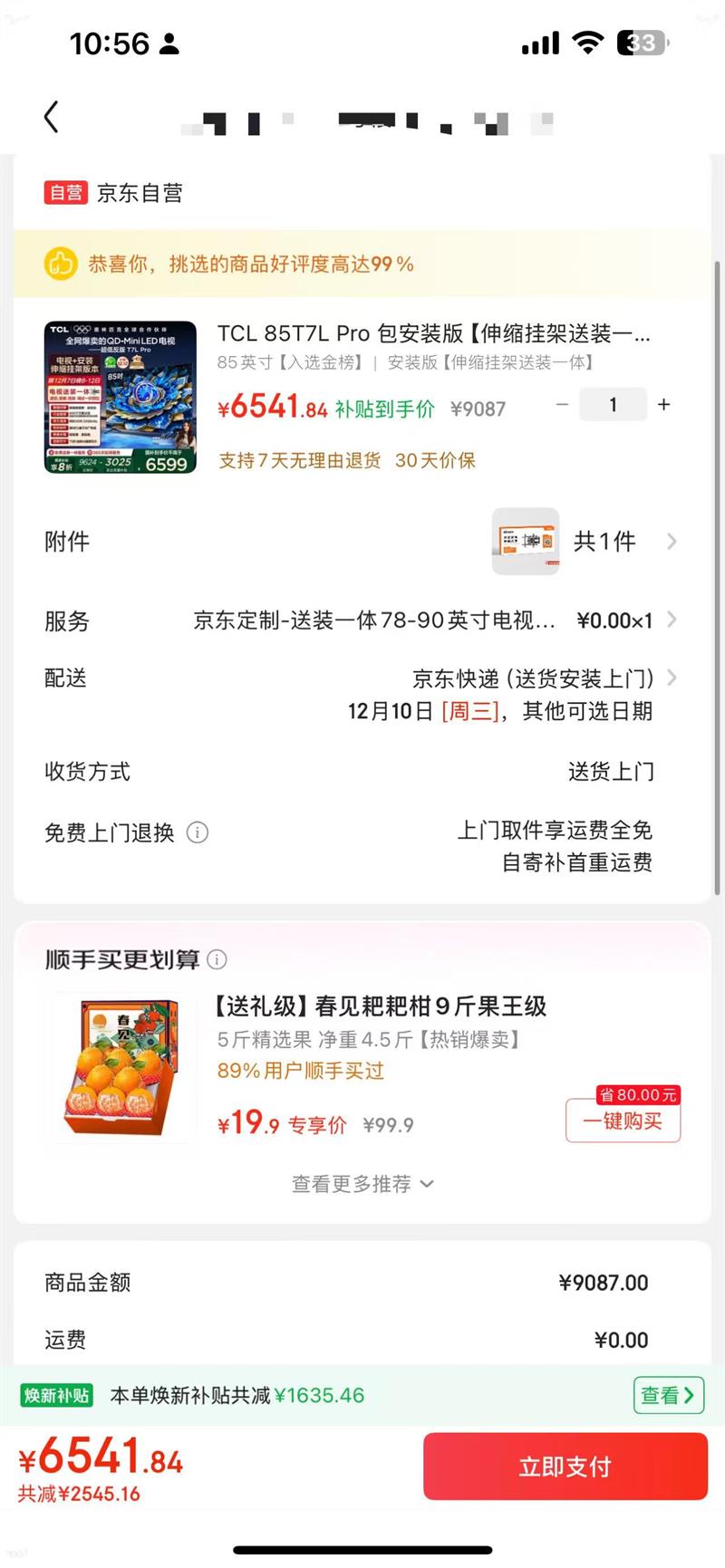This screenshot has height=1568, width=725.
Task: Open the 免费上门退换 info icon
Action: (198, 832)
